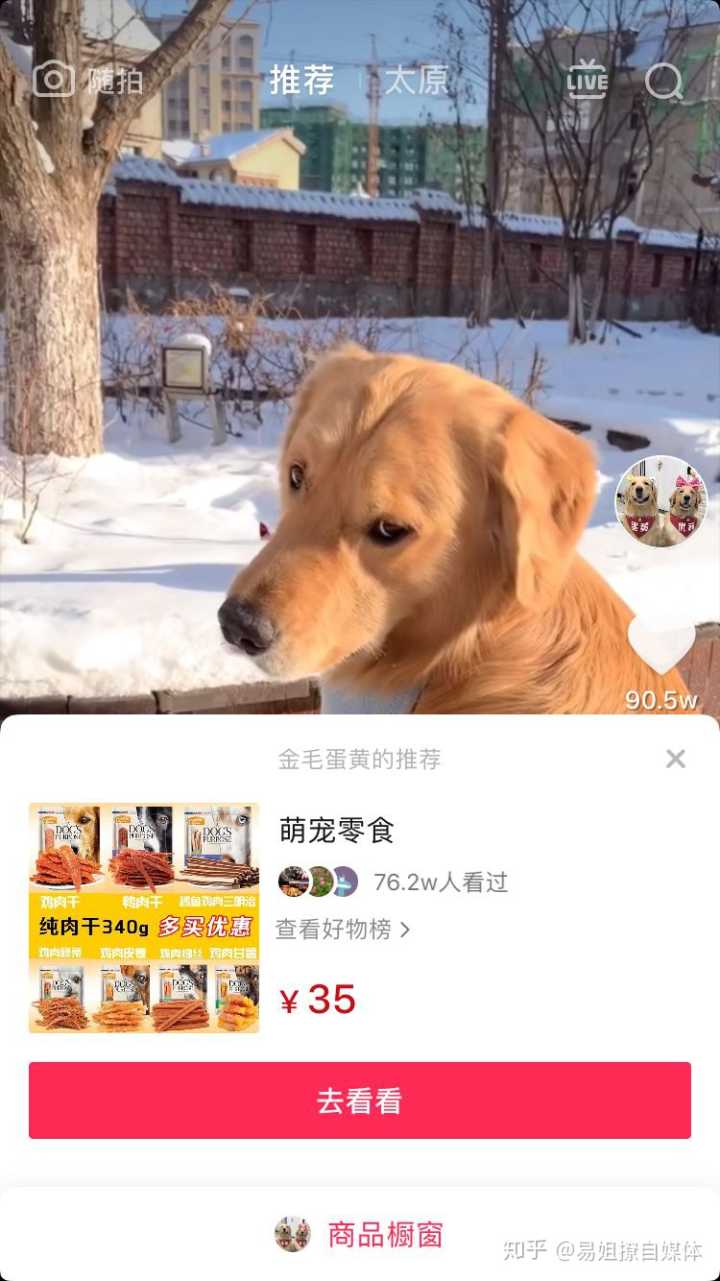This screenshot has width=720, height=1281.
Task: Open the 查看好物榜 link
Action: pyautogui.click(x=342, y=929)
